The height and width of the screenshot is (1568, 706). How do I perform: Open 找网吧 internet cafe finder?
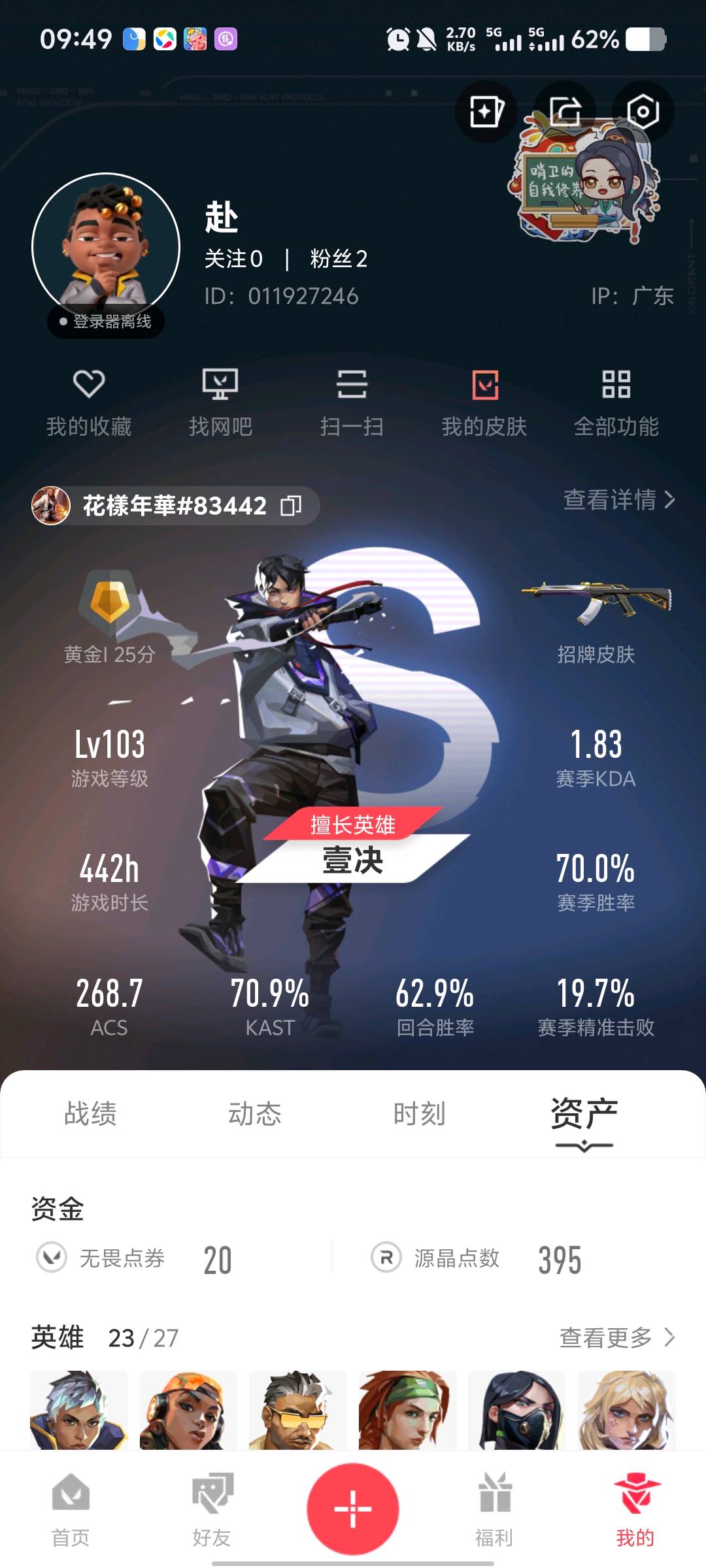coord(220,402)
